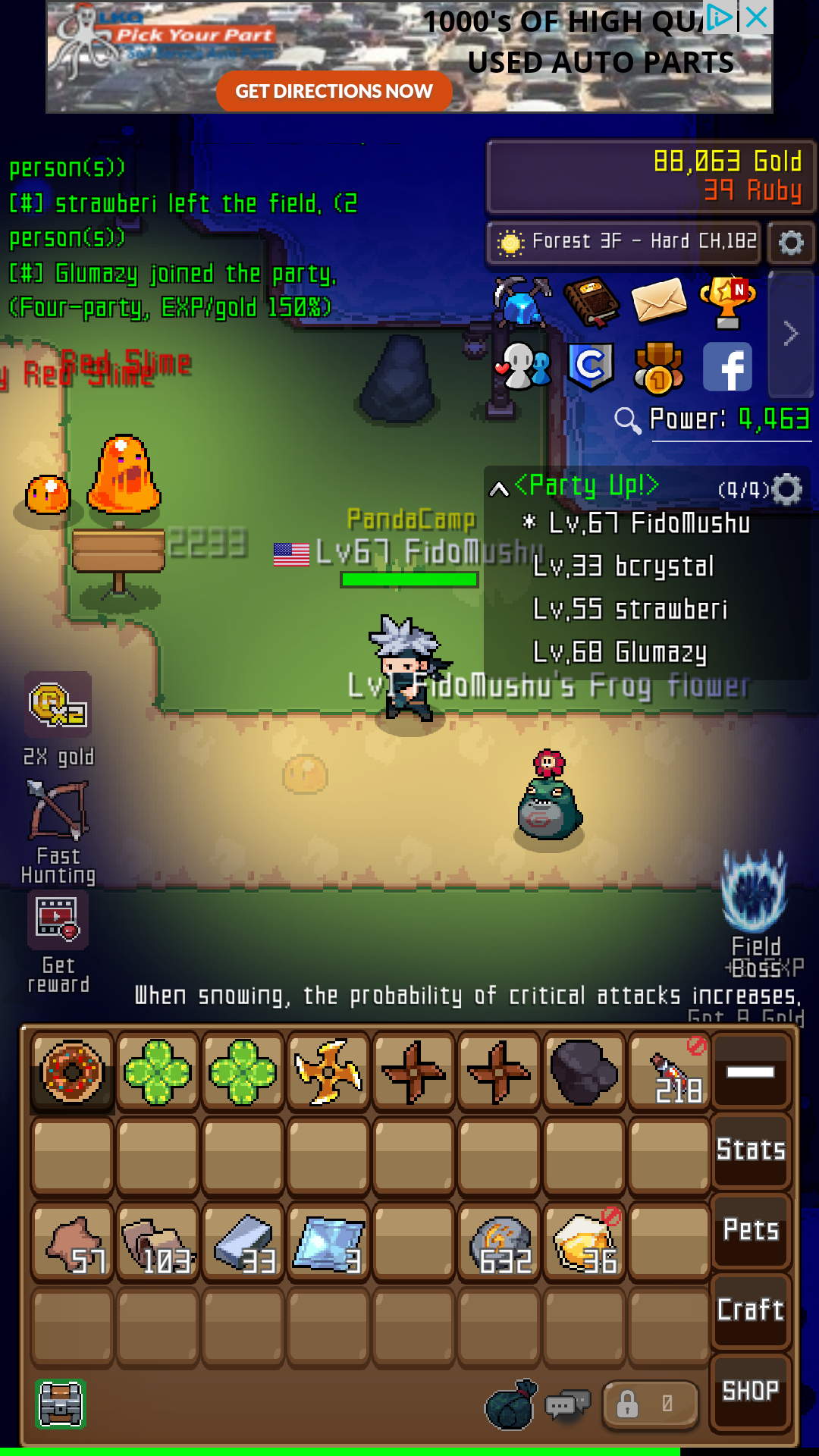Open party settings gear
Screen dimensions: 819x1456
coord(788,489)
